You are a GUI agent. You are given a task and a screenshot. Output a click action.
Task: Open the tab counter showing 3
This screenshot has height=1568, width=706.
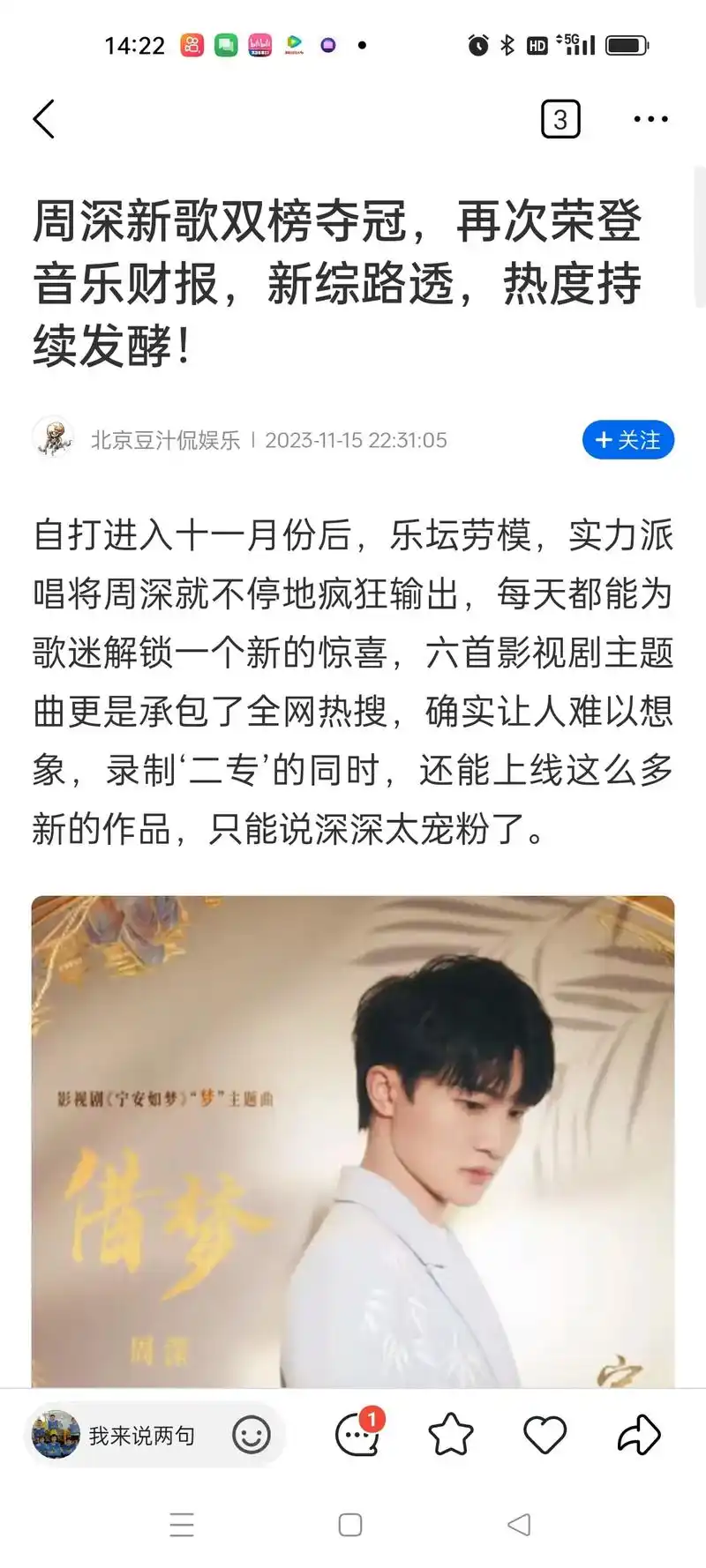click(x=559, y=119)
